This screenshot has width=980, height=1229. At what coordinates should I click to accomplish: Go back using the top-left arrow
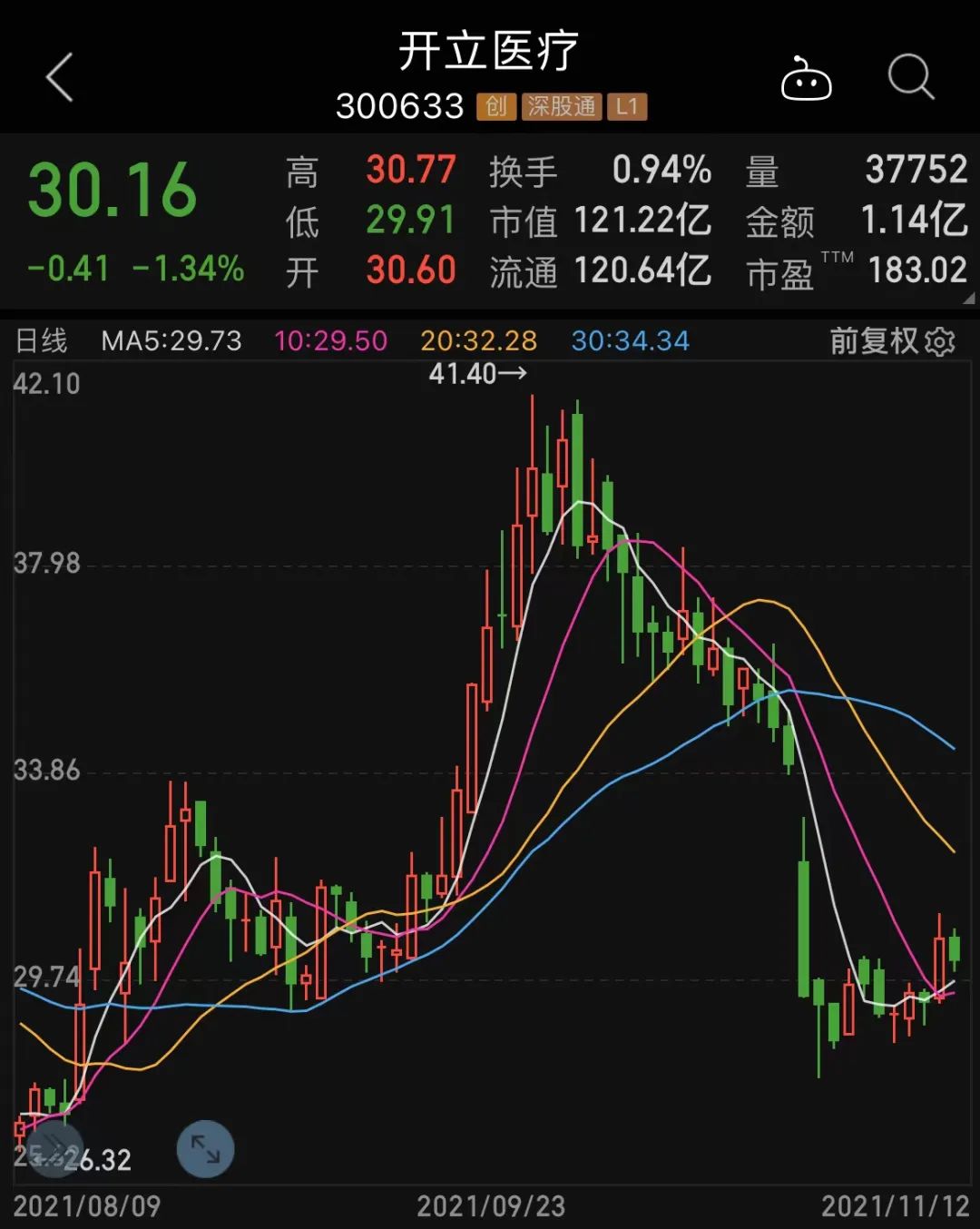coord(60,77)
